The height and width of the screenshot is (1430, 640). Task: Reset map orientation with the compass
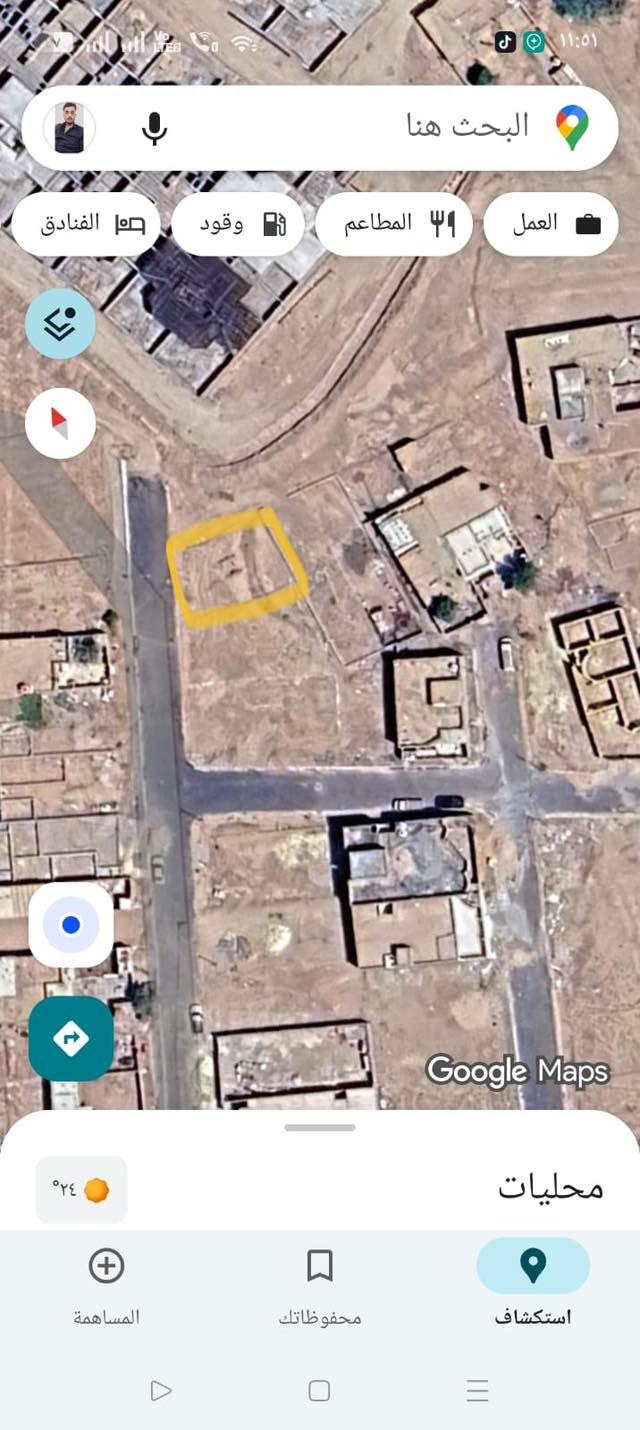60,423
